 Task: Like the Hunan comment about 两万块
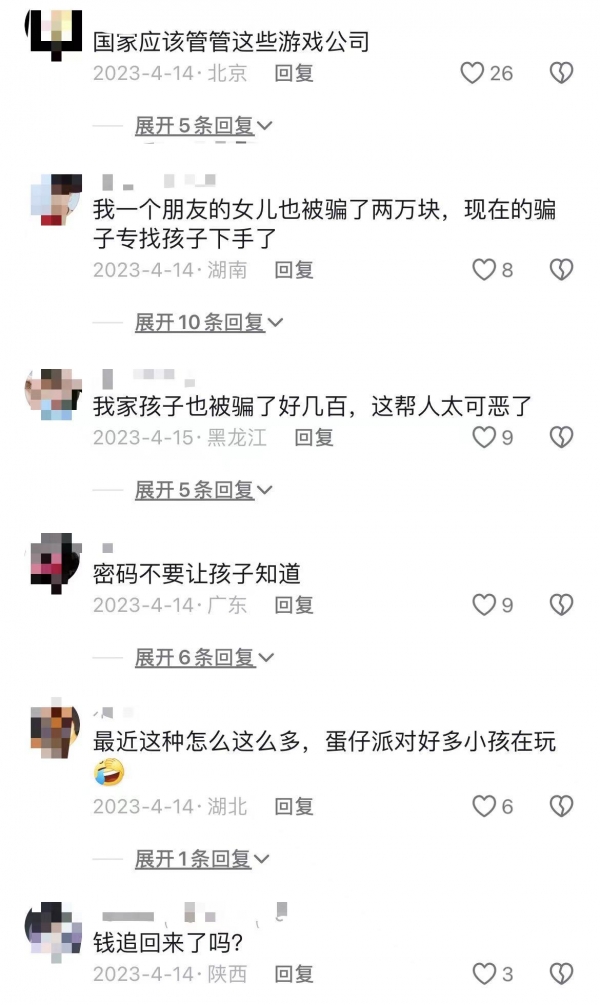(484, 269)
